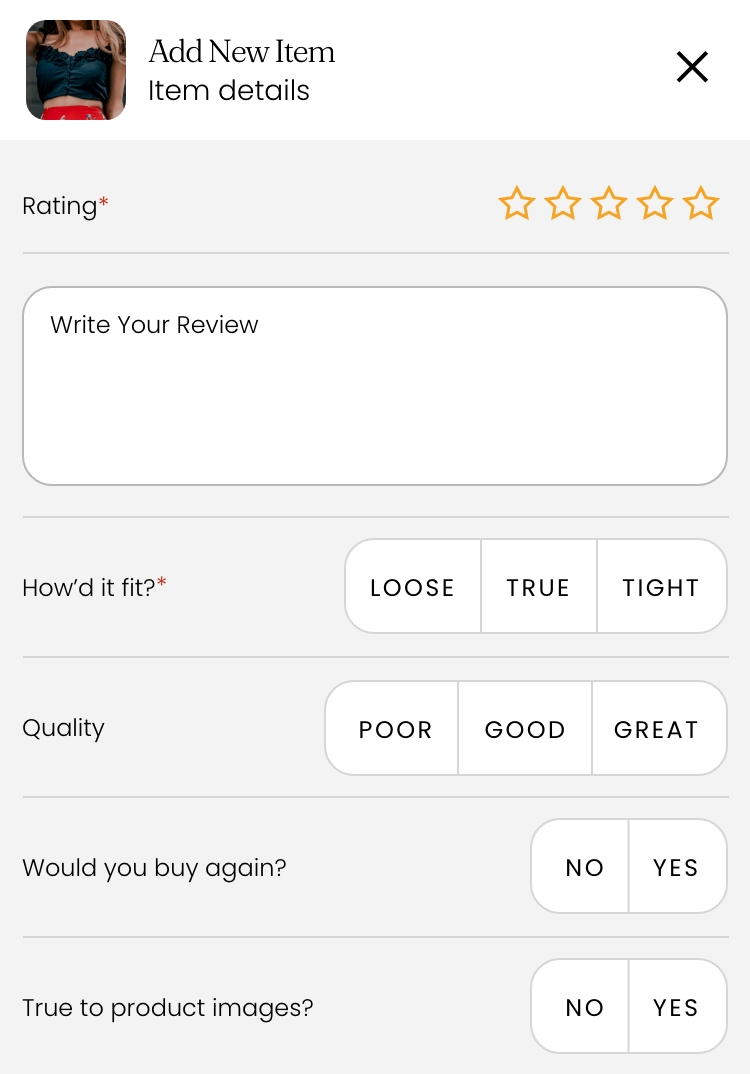750x1074 pixels.
Task: Select LOOSE for how it fit
Action: click(x=412, y=587)
